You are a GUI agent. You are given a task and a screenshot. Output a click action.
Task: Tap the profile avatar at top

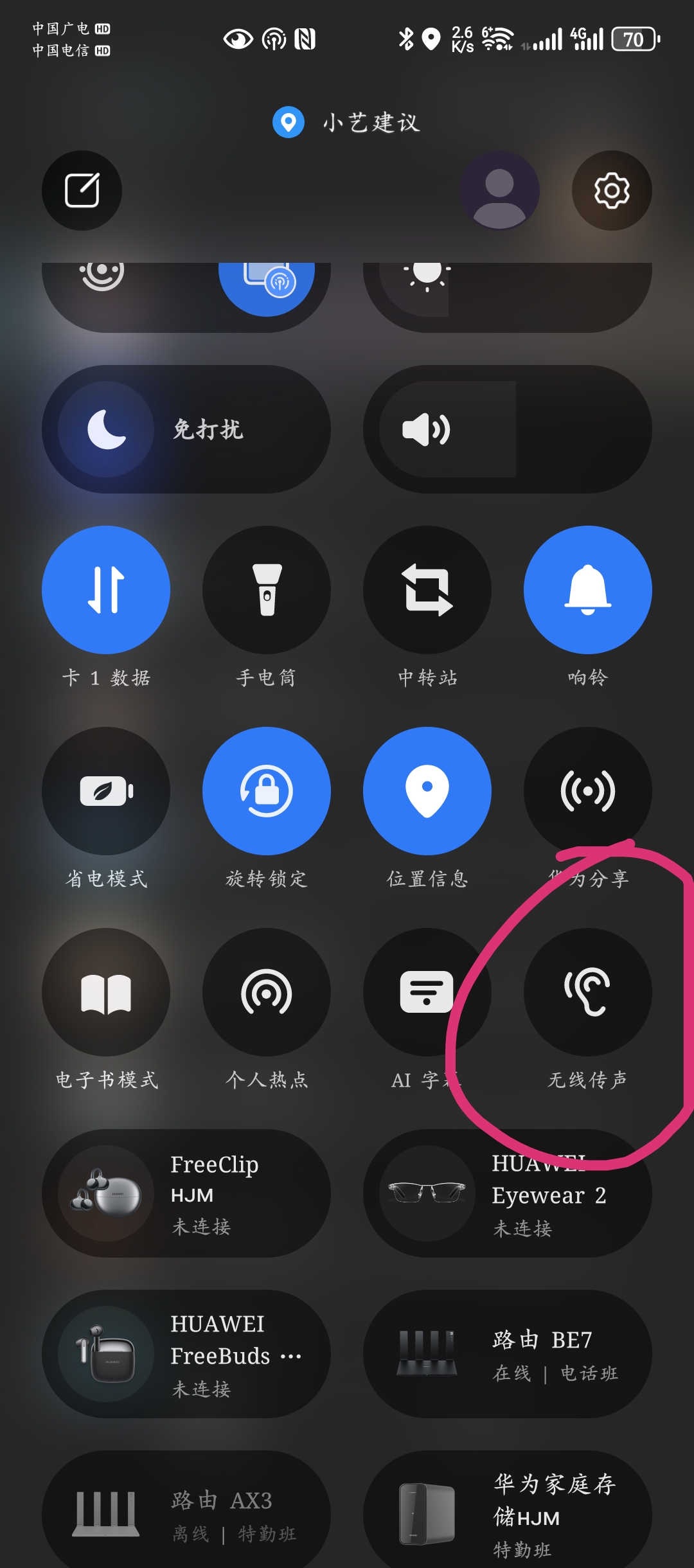500,190
